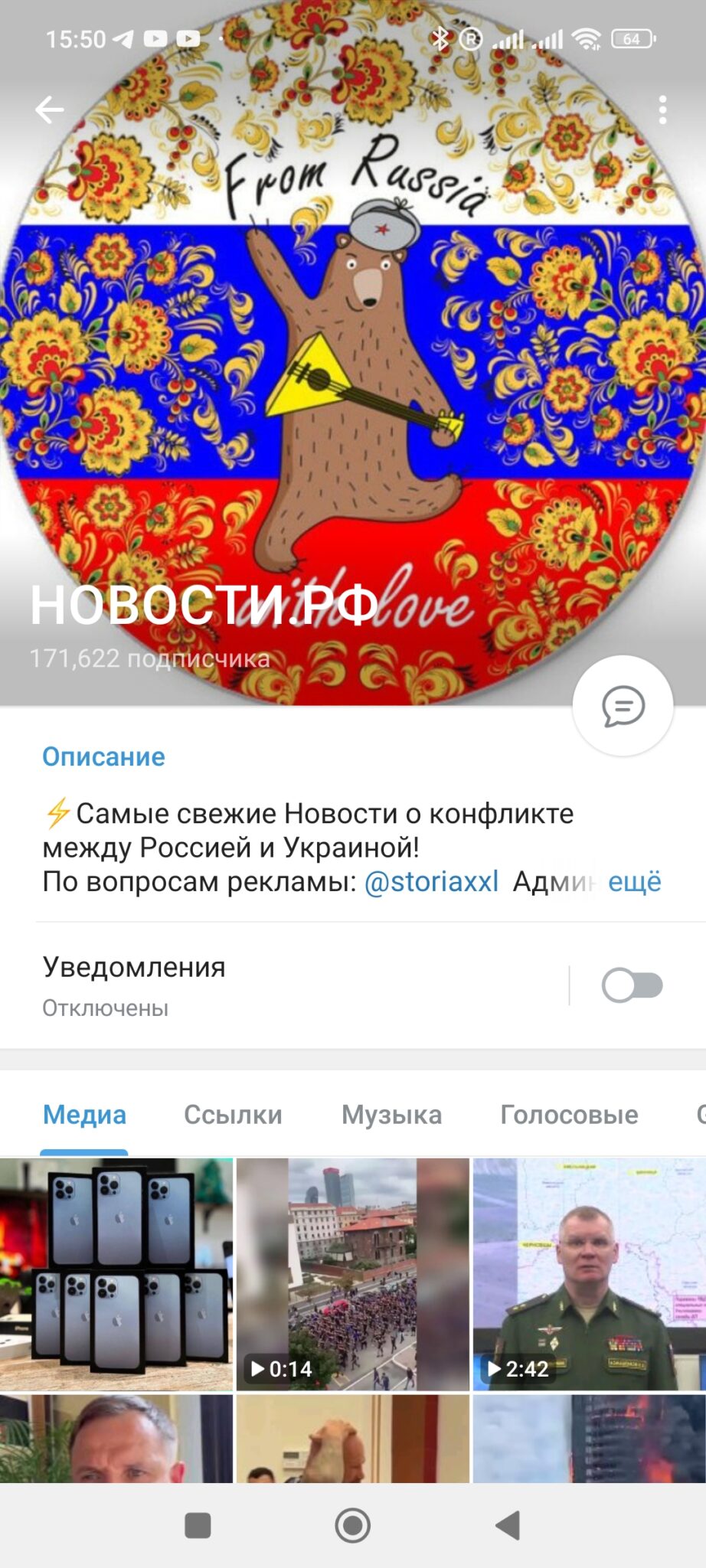
Task: Play the 2:42 video
Action: [589, 1275]
